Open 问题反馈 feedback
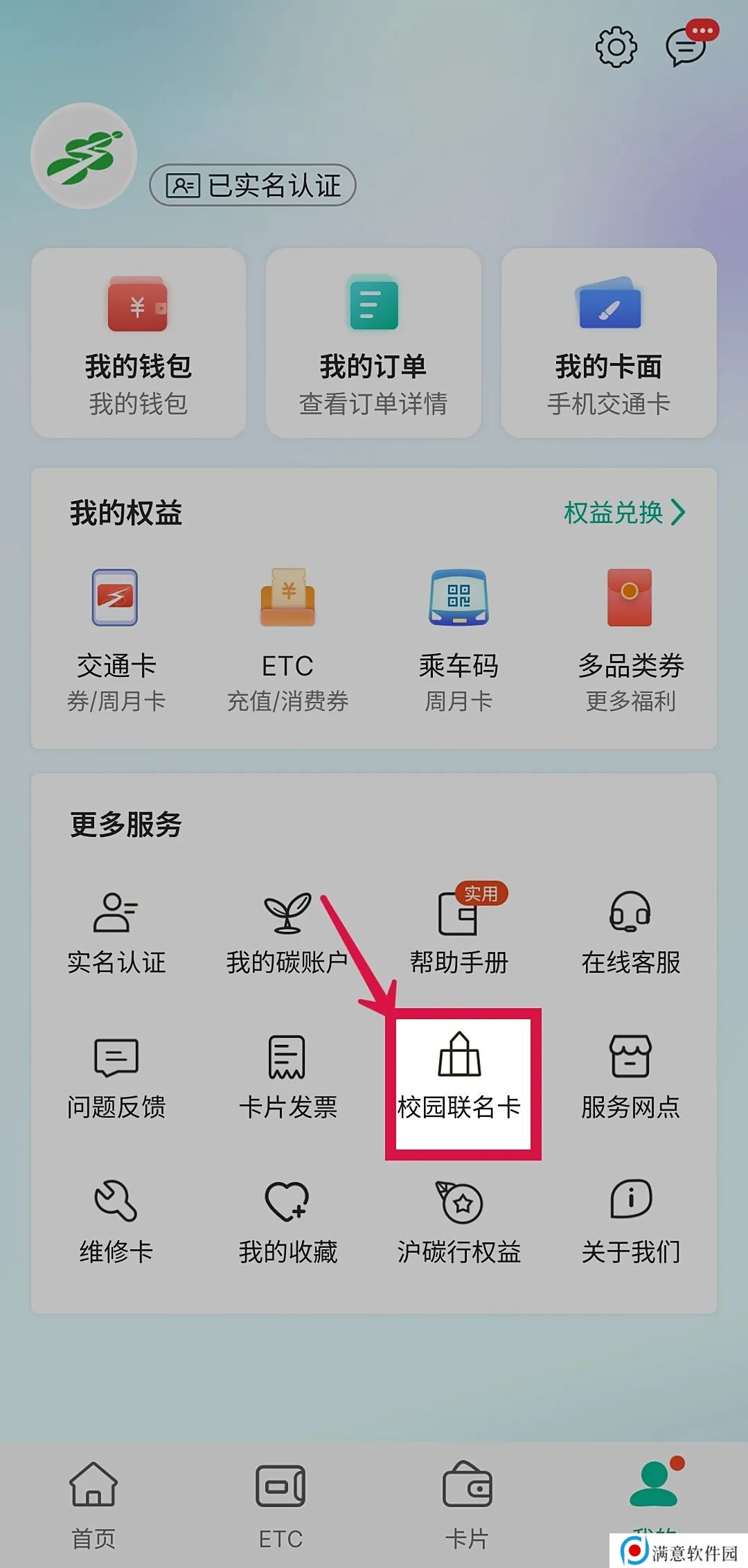The image size is (748, 1568). click(x=116, y=1077)
